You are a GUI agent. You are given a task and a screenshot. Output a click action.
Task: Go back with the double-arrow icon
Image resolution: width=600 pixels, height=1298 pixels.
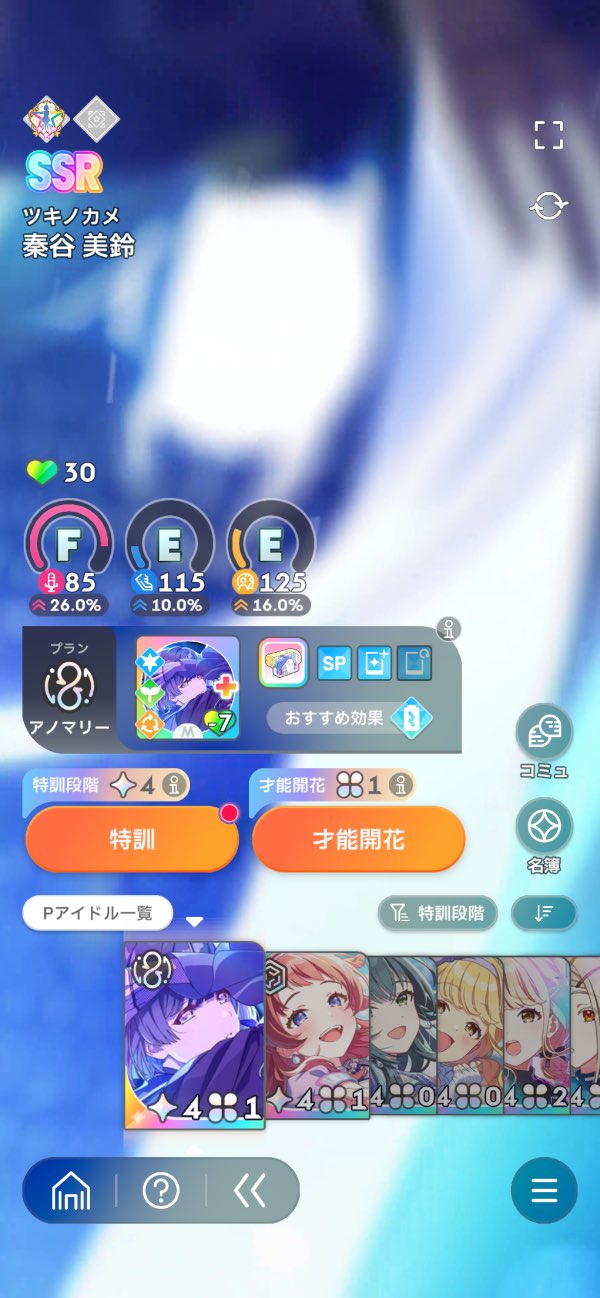coord(249,1190)
